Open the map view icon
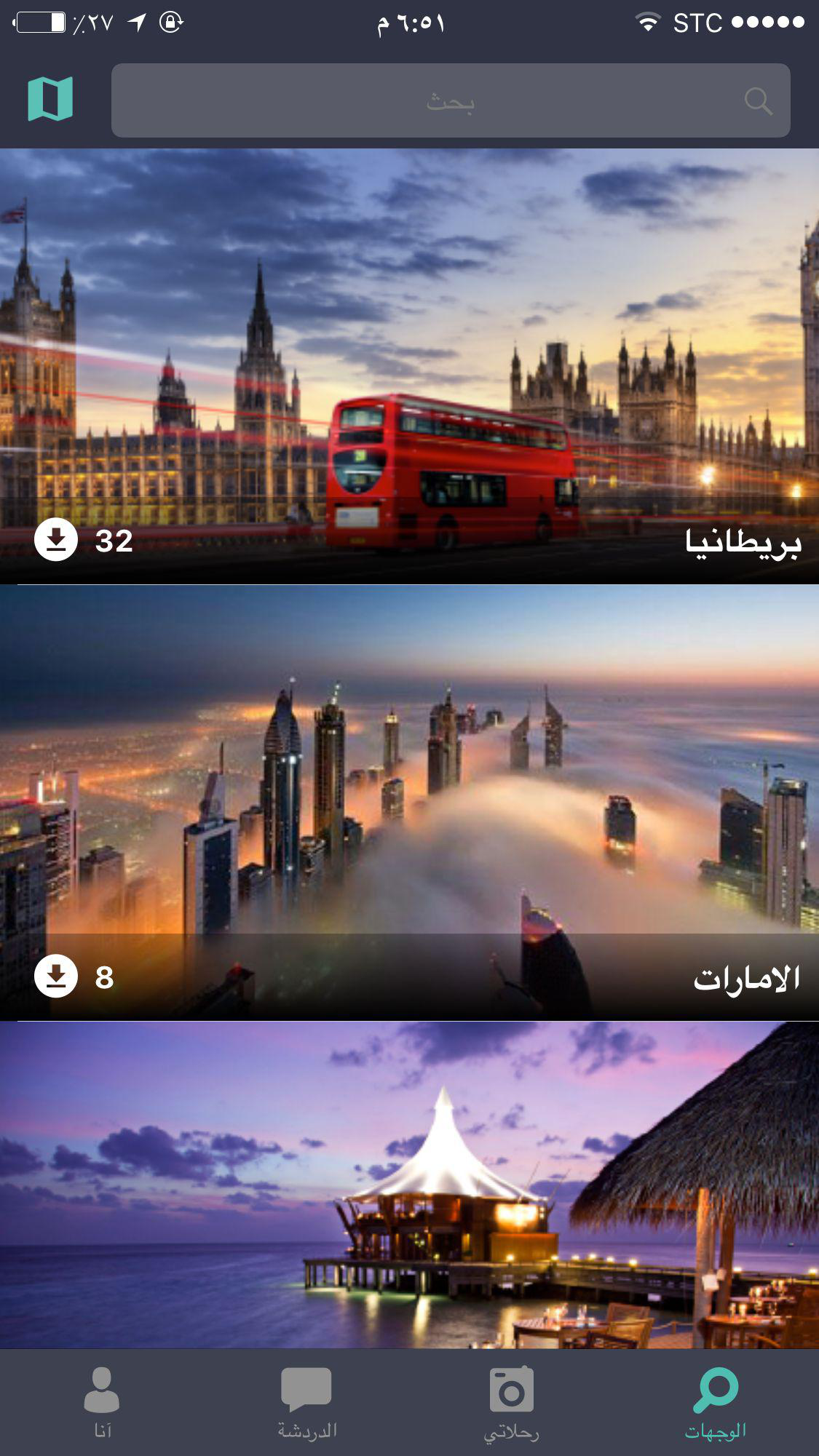The height and width of the screenshot is (1456, 819). 50,99
